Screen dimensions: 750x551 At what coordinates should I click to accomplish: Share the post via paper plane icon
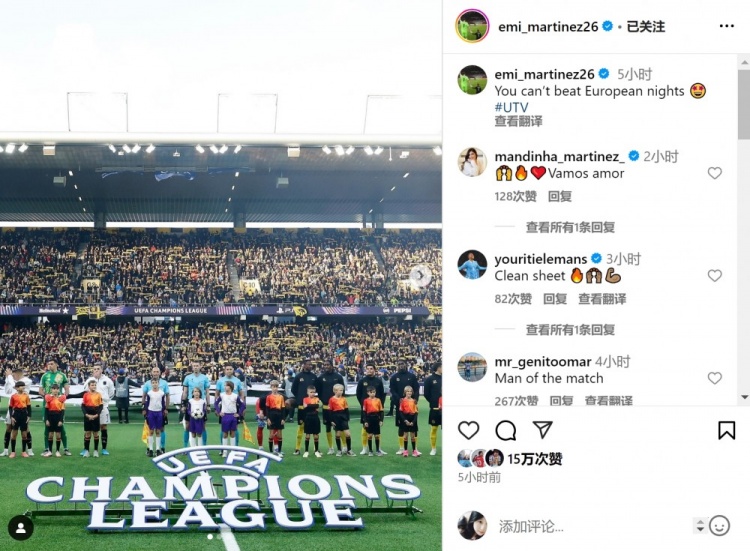[x=542, y=430]
